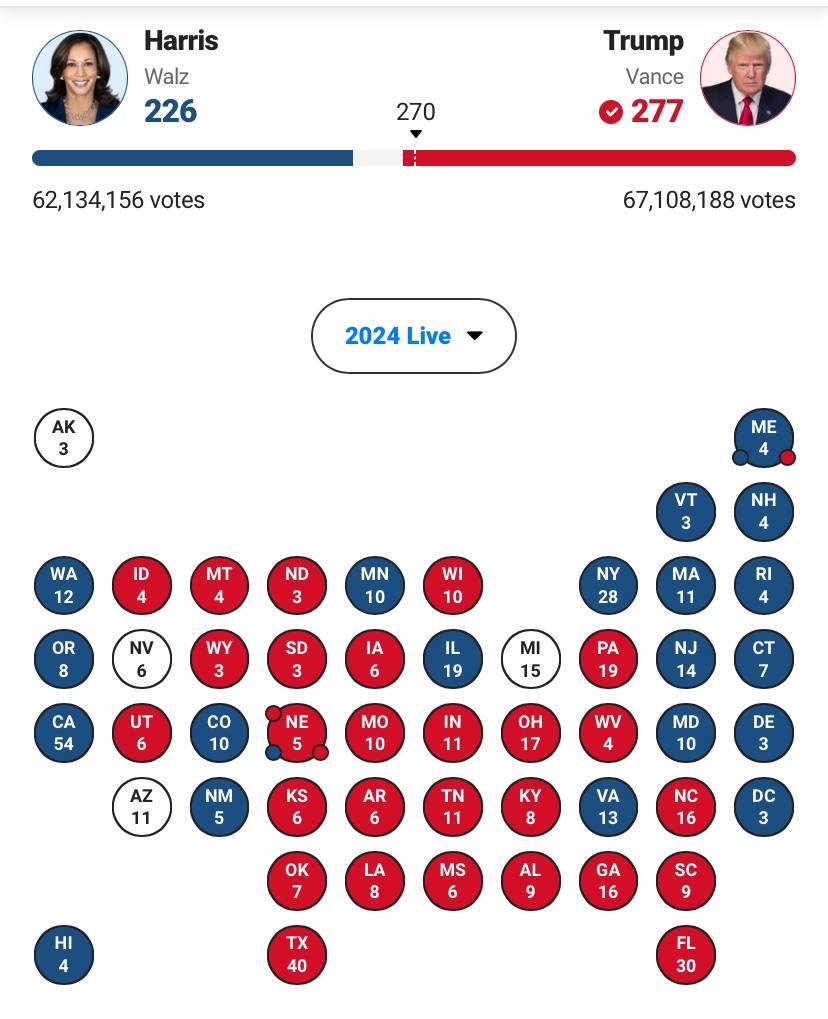This screenshot has height=1019, width=828.
Task: Select California CA 54 on the map
Action: [x=64, y=733]
